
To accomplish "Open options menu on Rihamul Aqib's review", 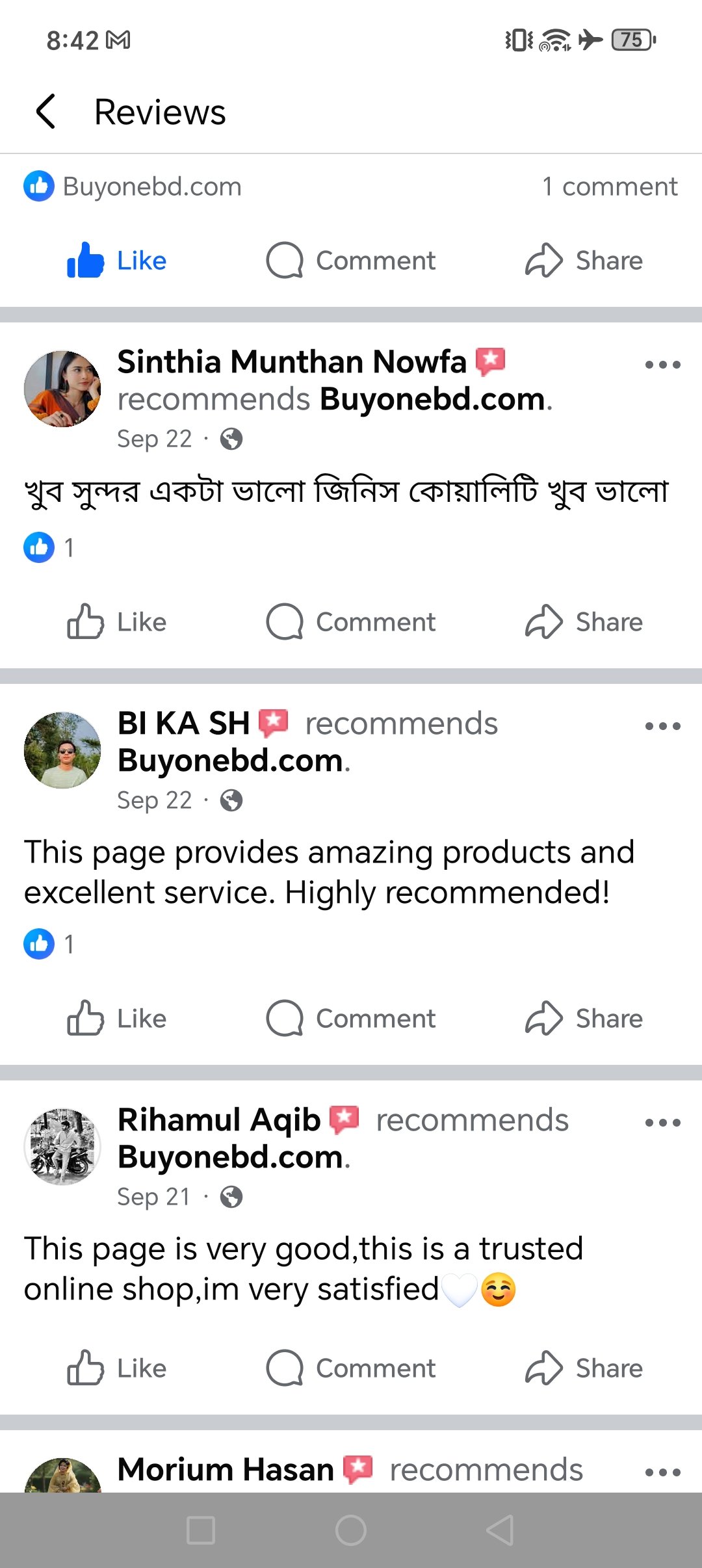I will click(662, 1123).
